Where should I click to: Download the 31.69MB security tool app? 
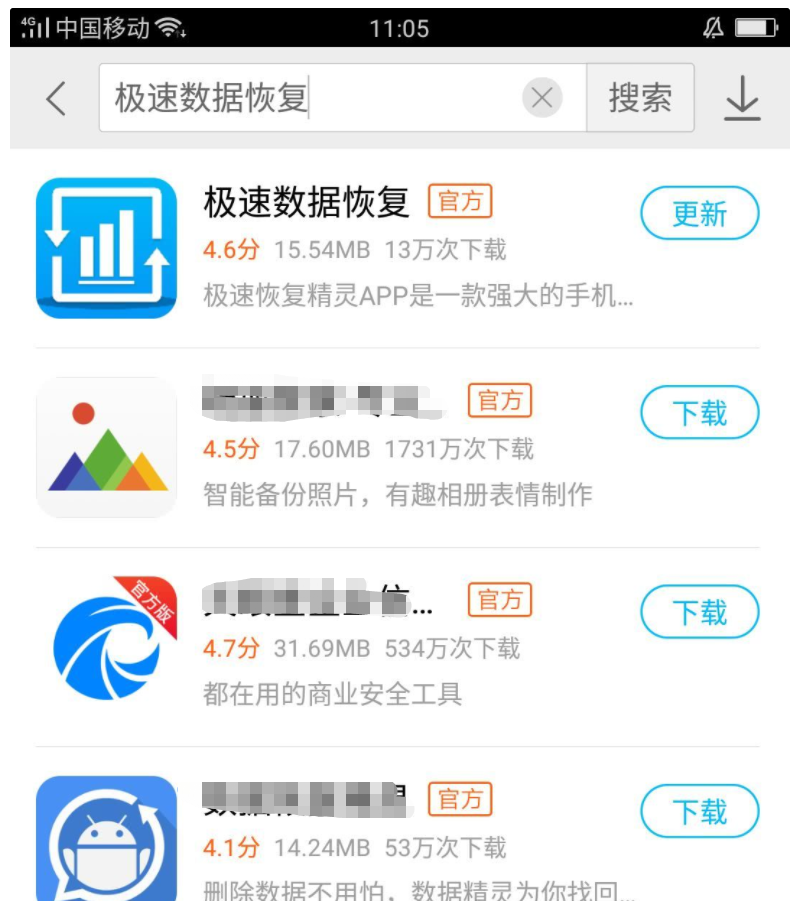pyautogui.click(x=699, y=611)
